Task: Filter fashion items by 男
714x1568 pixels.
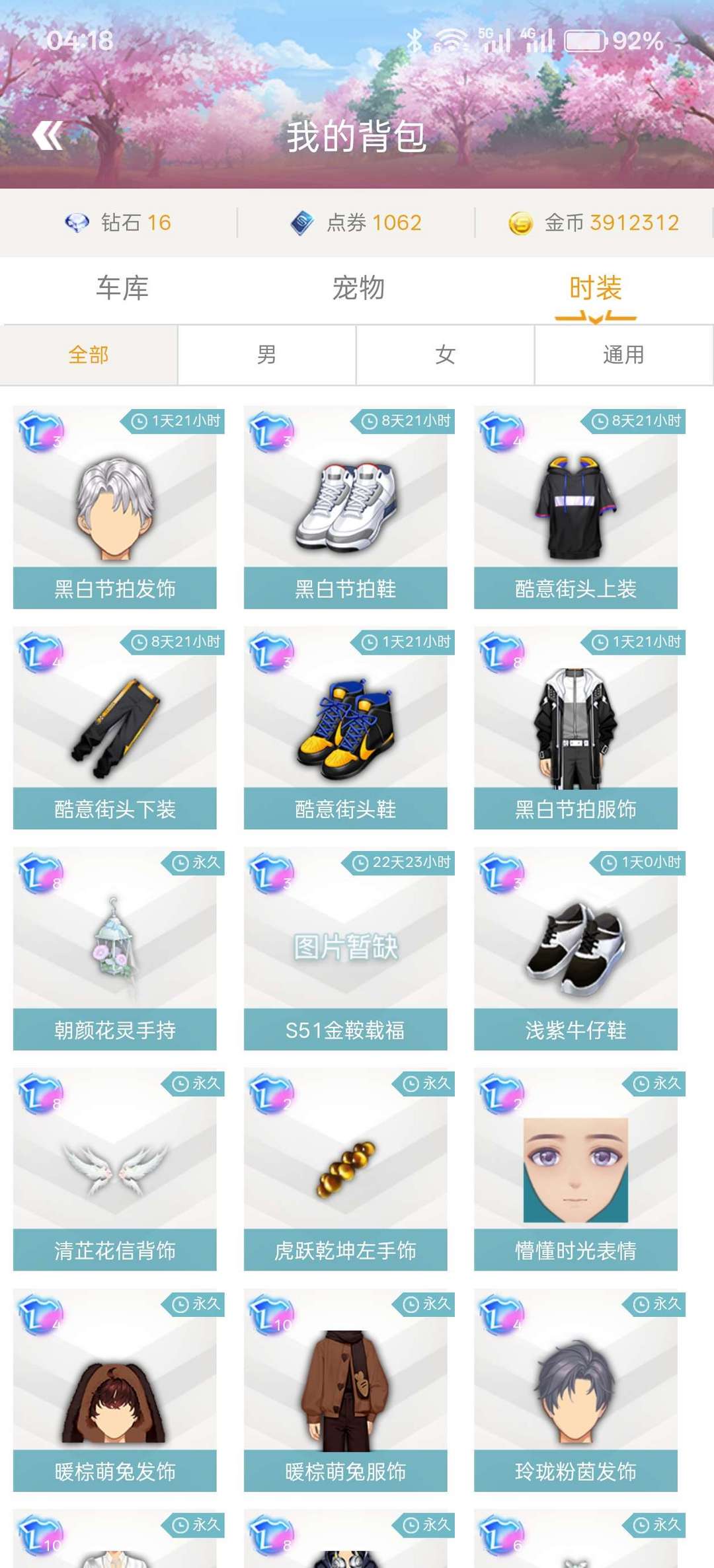Action: tap(266, 355)
